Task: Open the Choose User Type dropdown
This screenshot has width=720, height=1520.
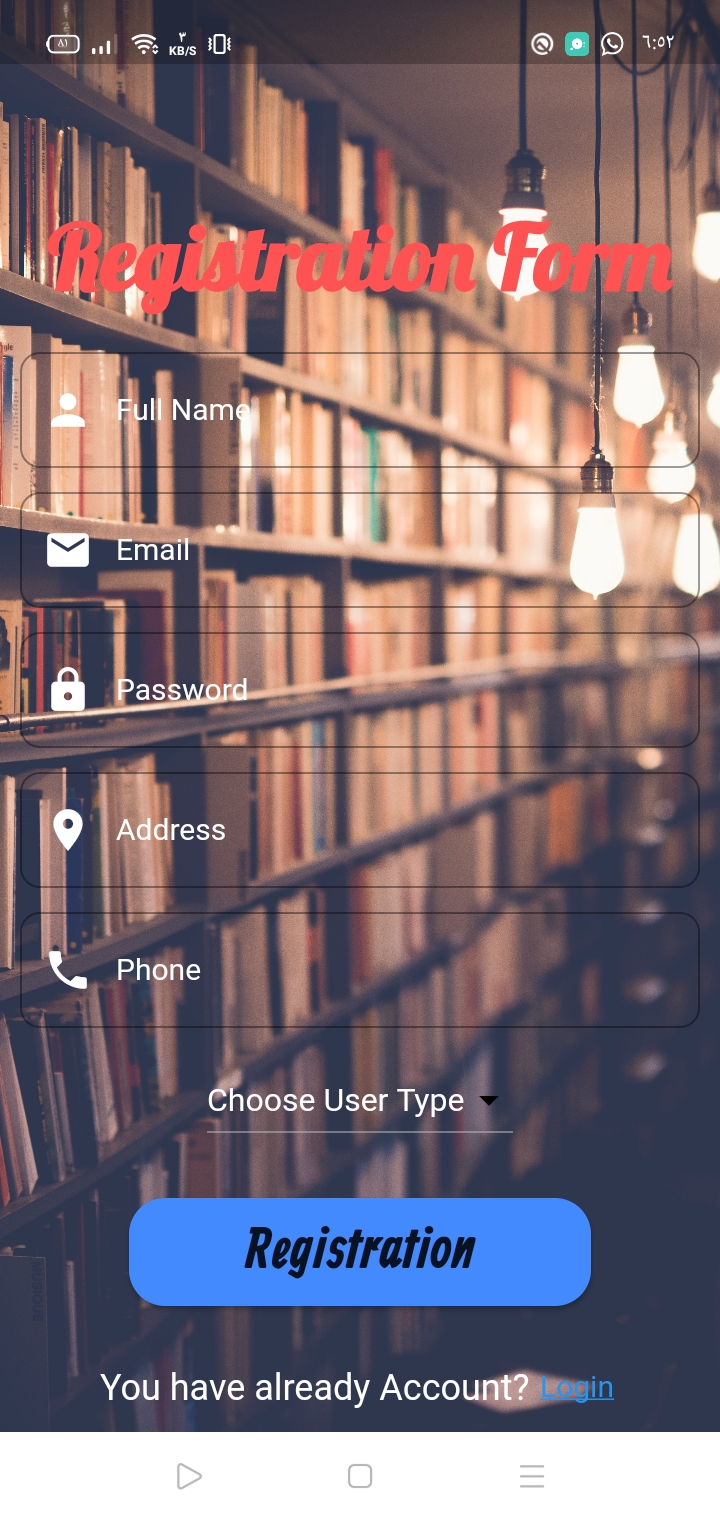Action: coord(333,1100)
